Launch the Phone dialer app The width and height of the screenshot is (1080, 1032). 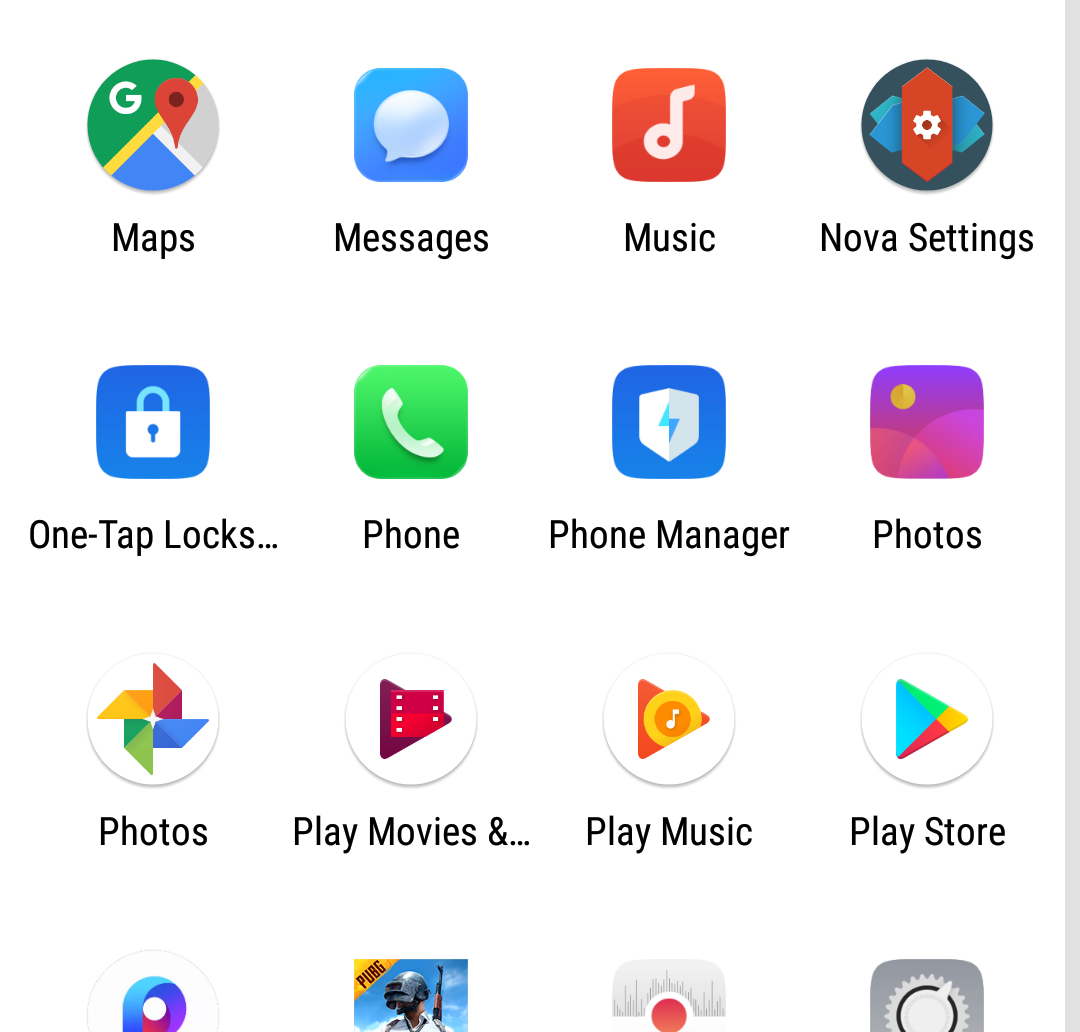click(411, 422)
